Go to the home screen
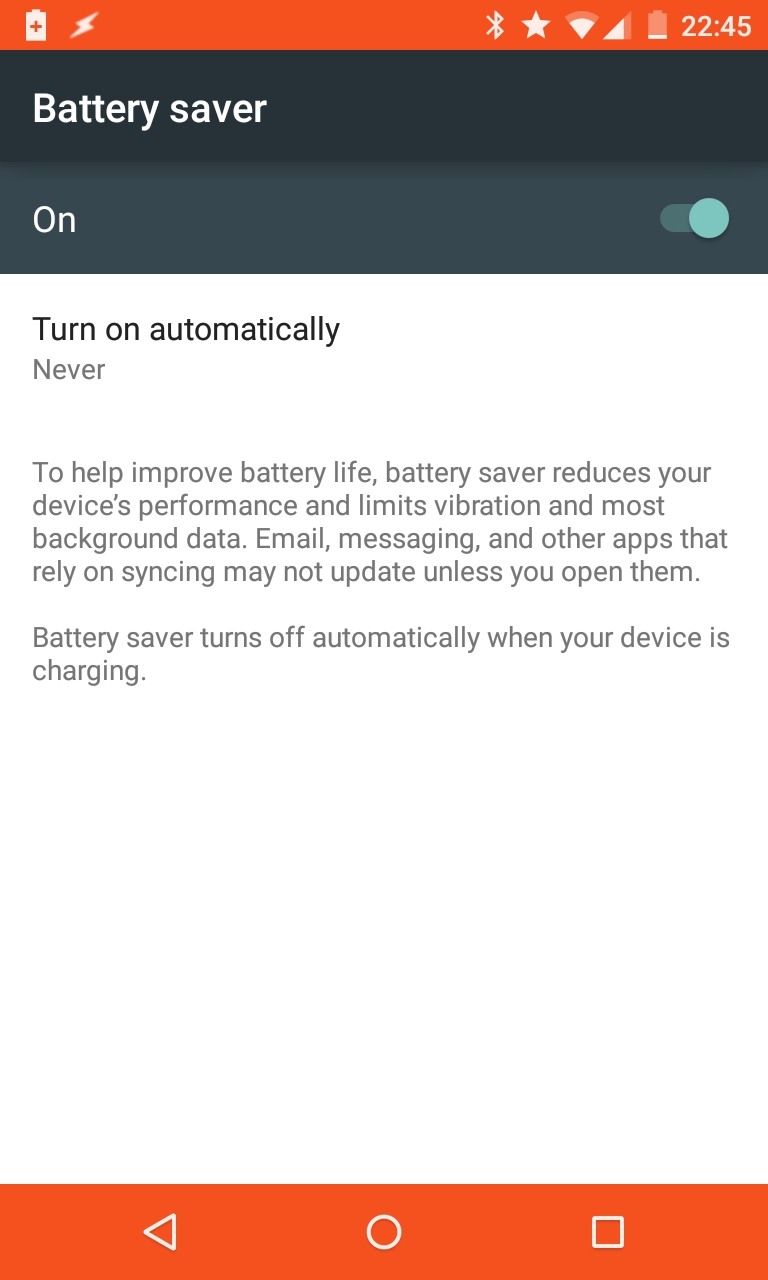The height and width of the screenshot is (1280, 768). pos(384,1231)
